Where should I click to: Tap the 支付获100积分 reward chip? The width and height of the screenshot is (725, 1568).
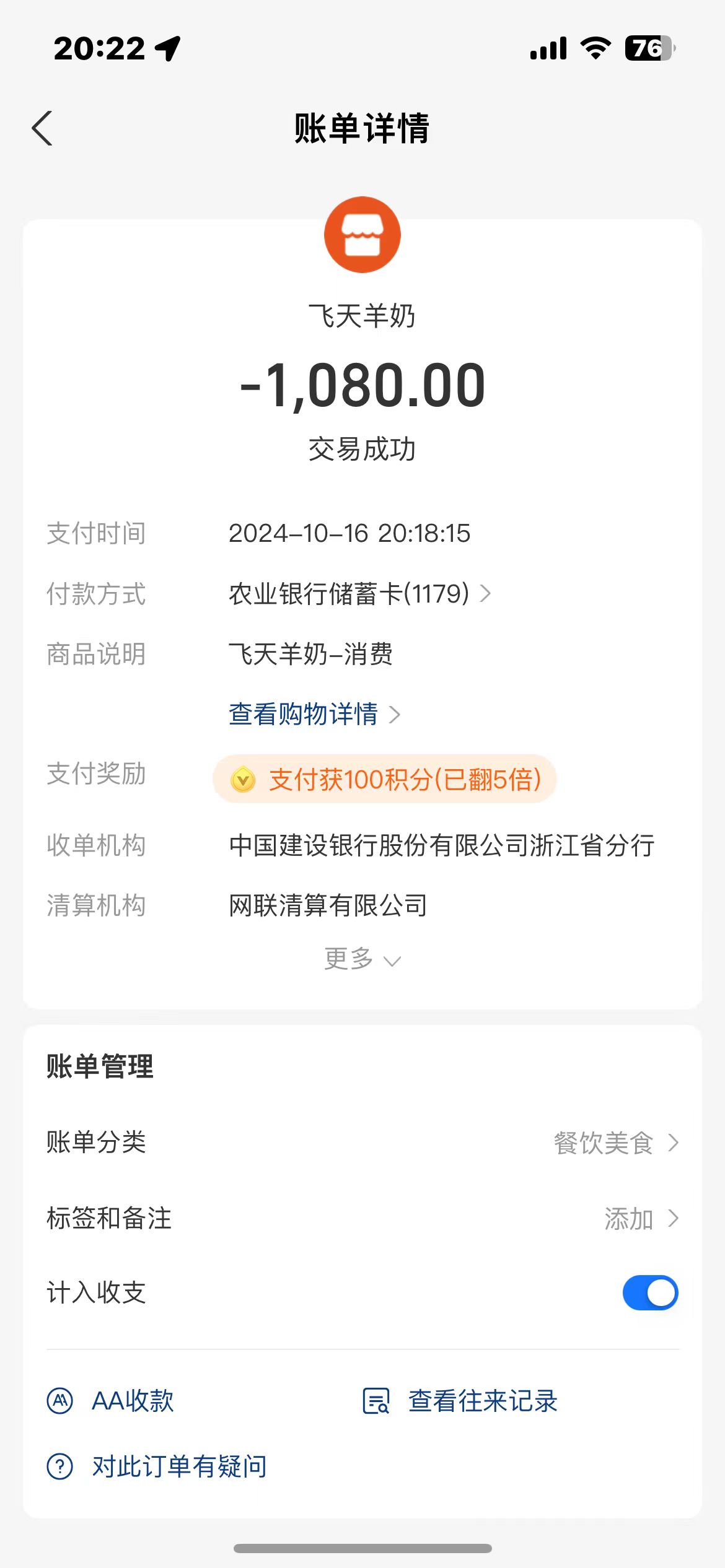coord(384,779)
